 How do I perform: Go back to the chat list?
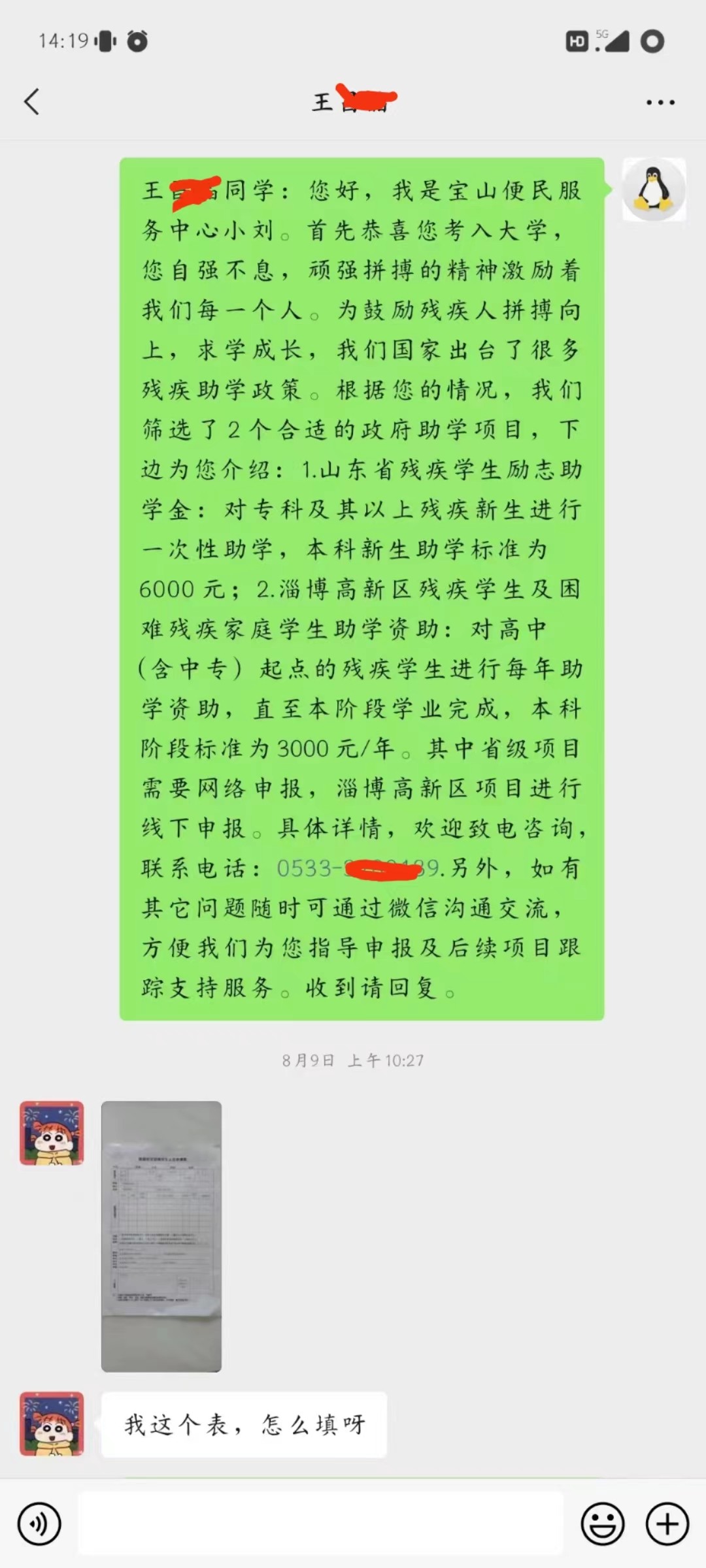(x=31, y=102)
